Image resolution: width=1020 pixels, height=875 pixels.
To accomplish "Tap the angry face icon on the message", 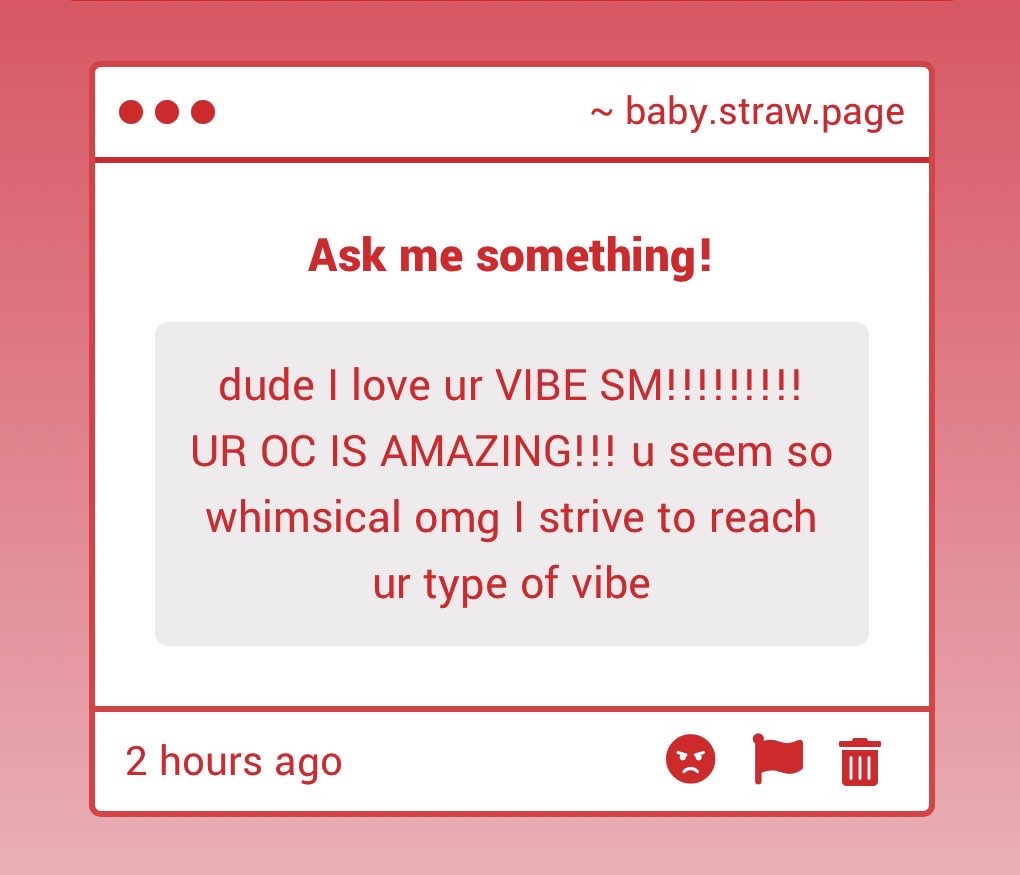I will (691, 760).
